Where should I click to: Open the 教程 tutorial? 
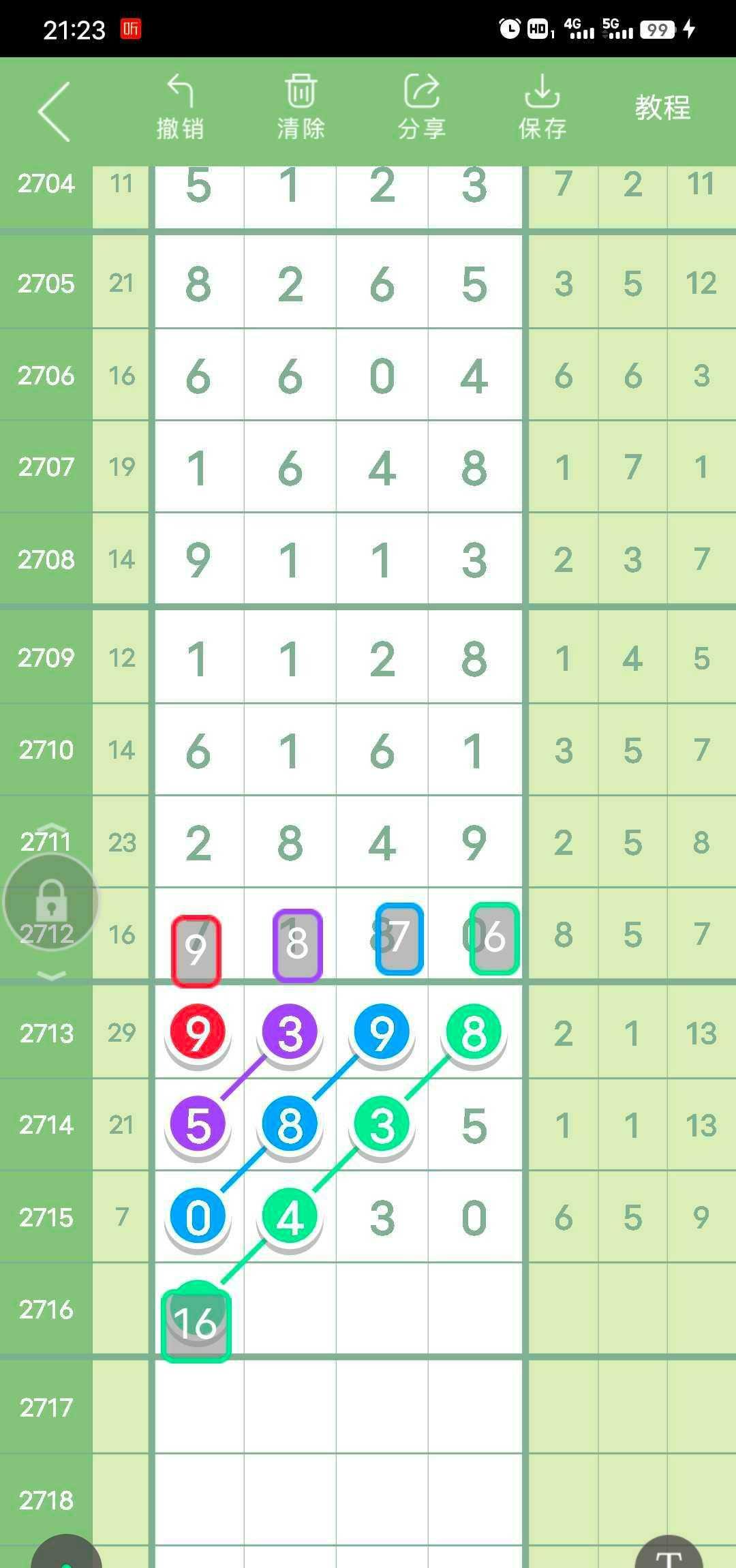click(x=662, y=108)
